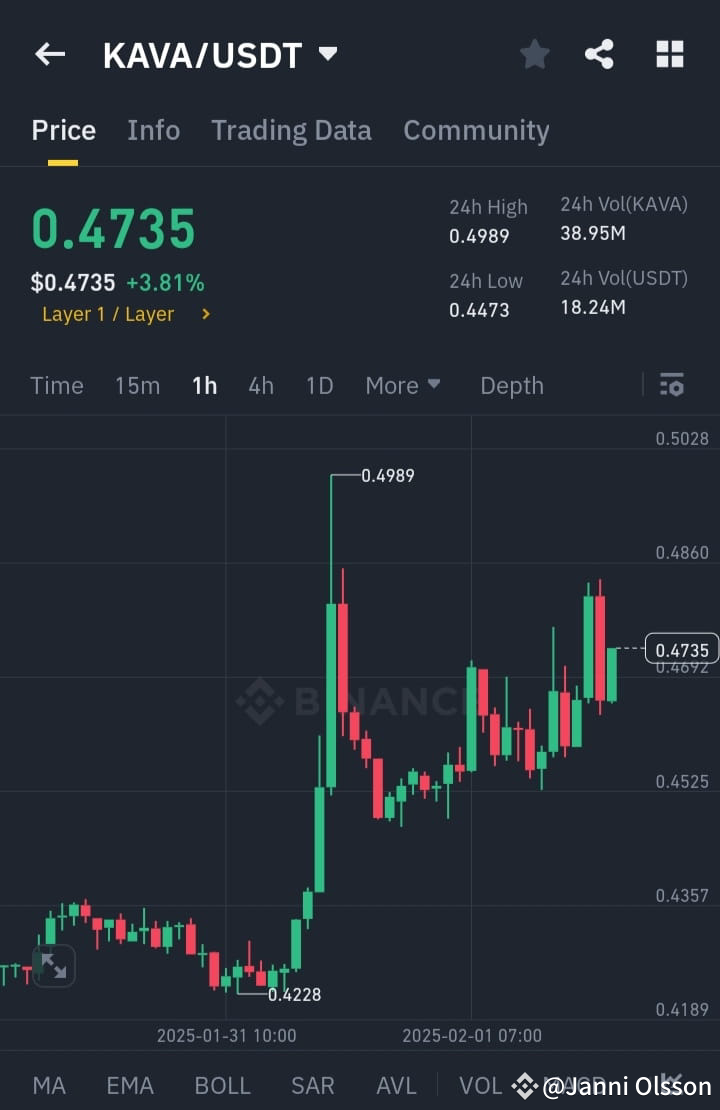The height and width of the screenshot is (1110, 720).
Task: Toggle the EMA indicator on
Action: [129, 1085]
